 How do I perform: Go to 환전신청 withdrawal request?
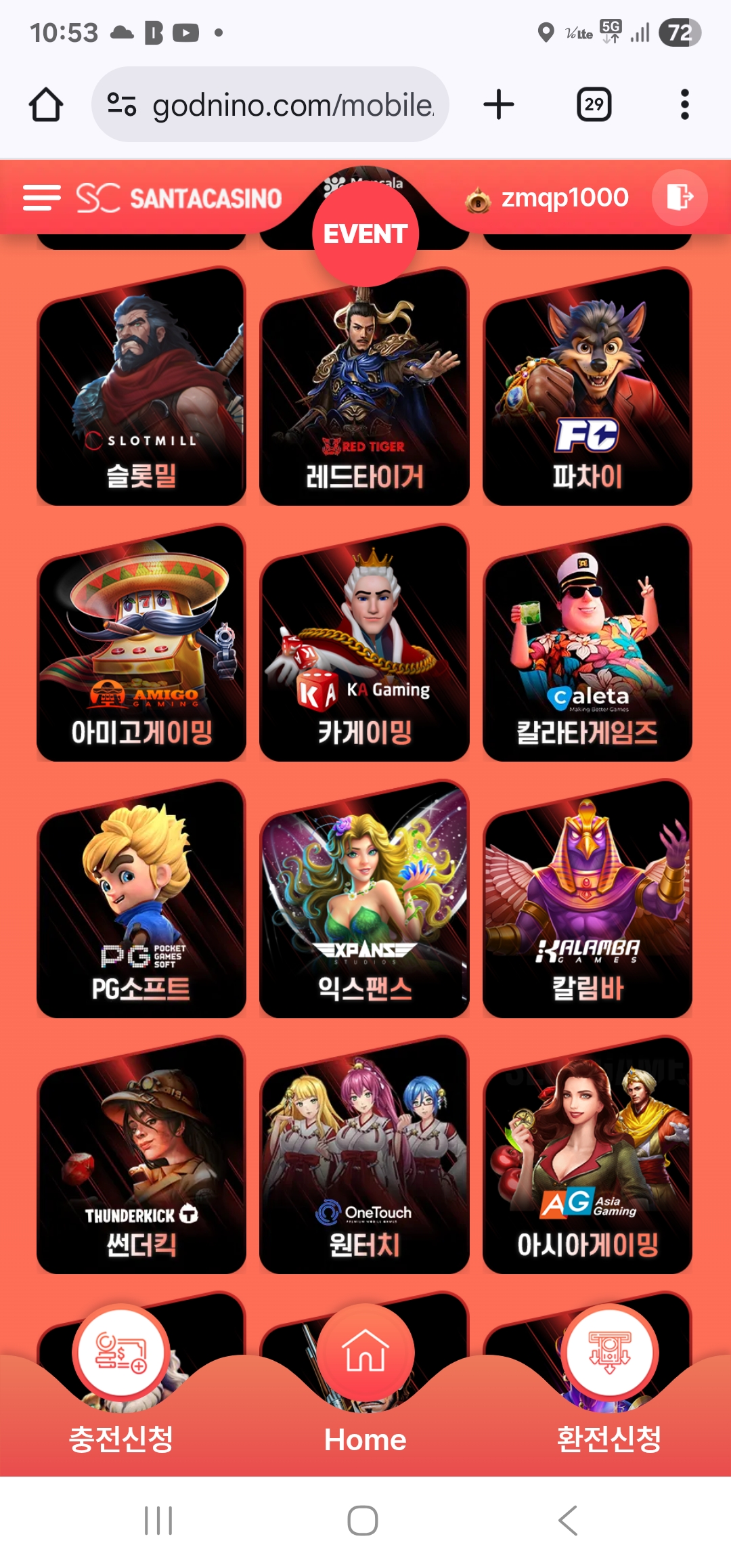[609, 1381]
